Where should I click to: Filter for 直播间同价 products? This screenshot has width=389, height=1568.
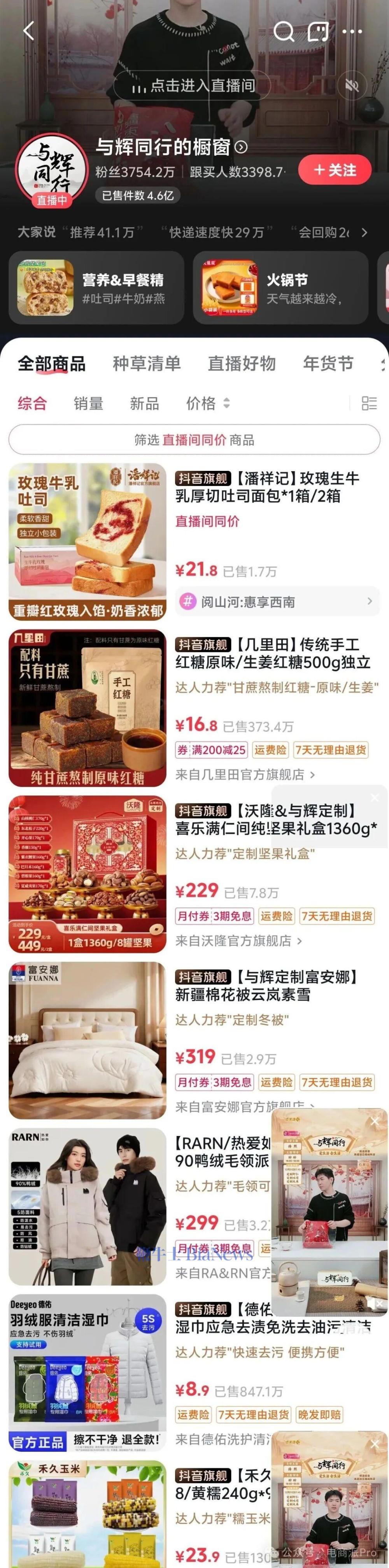click(194, 439)
